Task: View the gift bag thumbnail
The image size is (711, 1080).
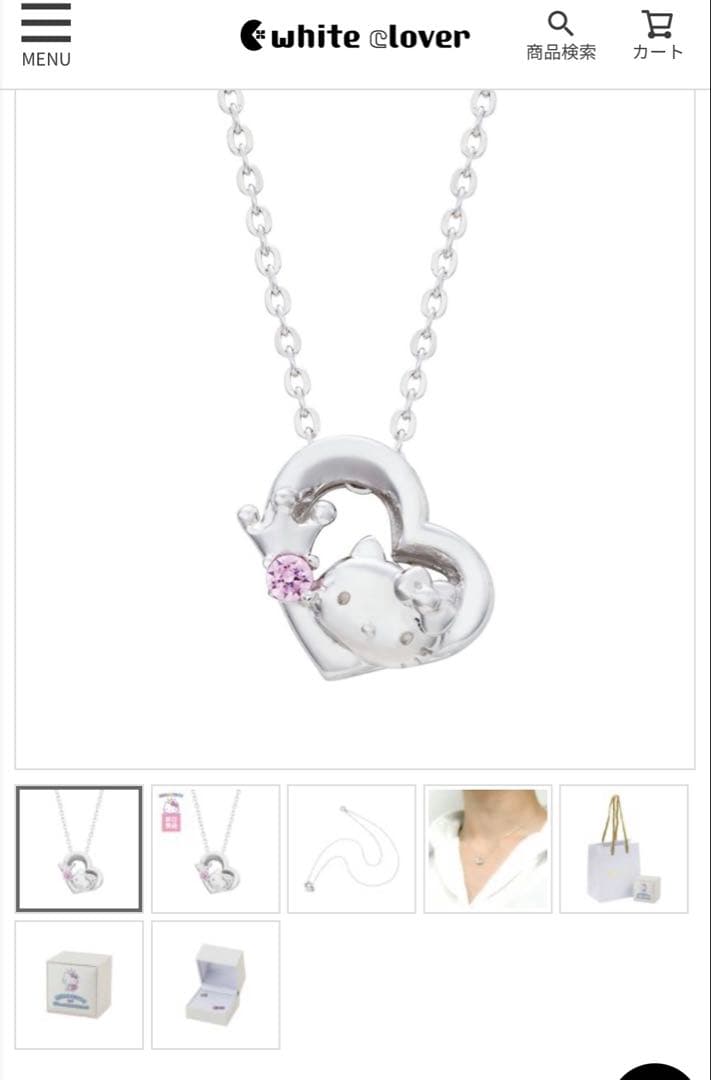Action: click(x=624, y=849)
